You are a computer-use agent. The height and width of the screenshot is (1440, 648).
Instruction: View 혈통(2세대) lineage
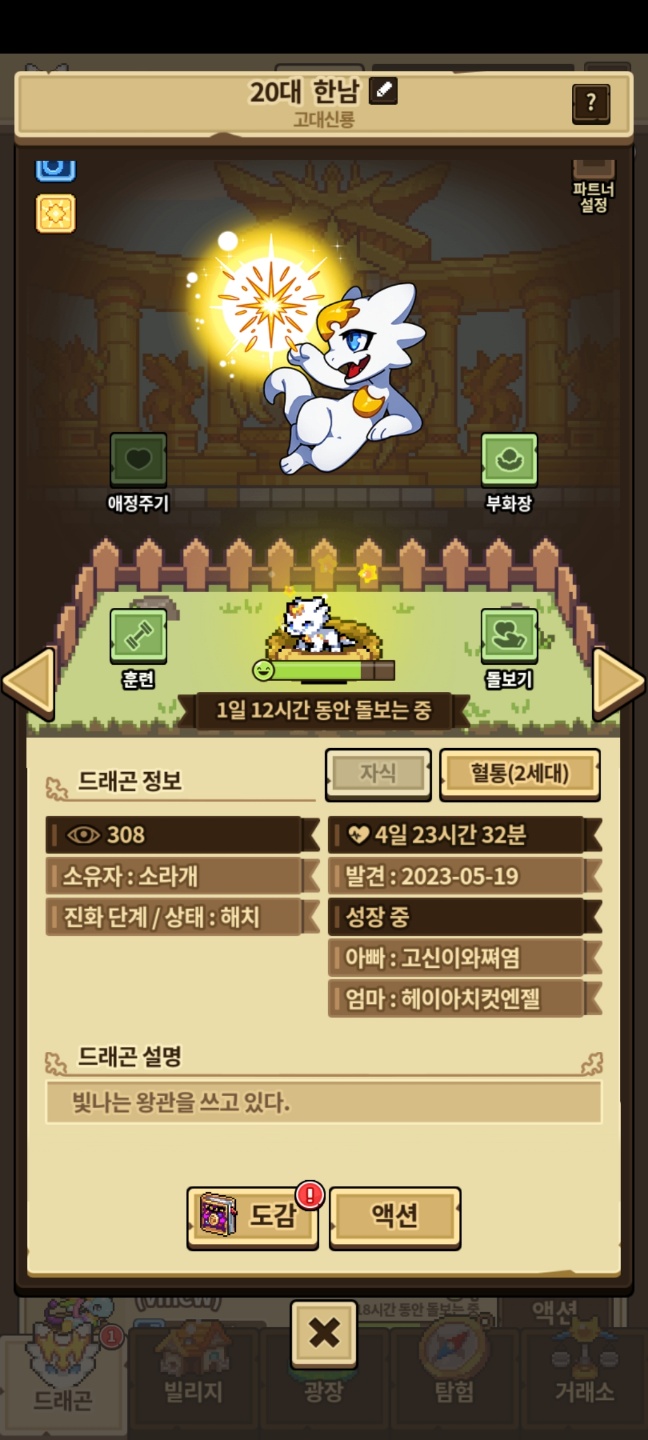(519, 774)
